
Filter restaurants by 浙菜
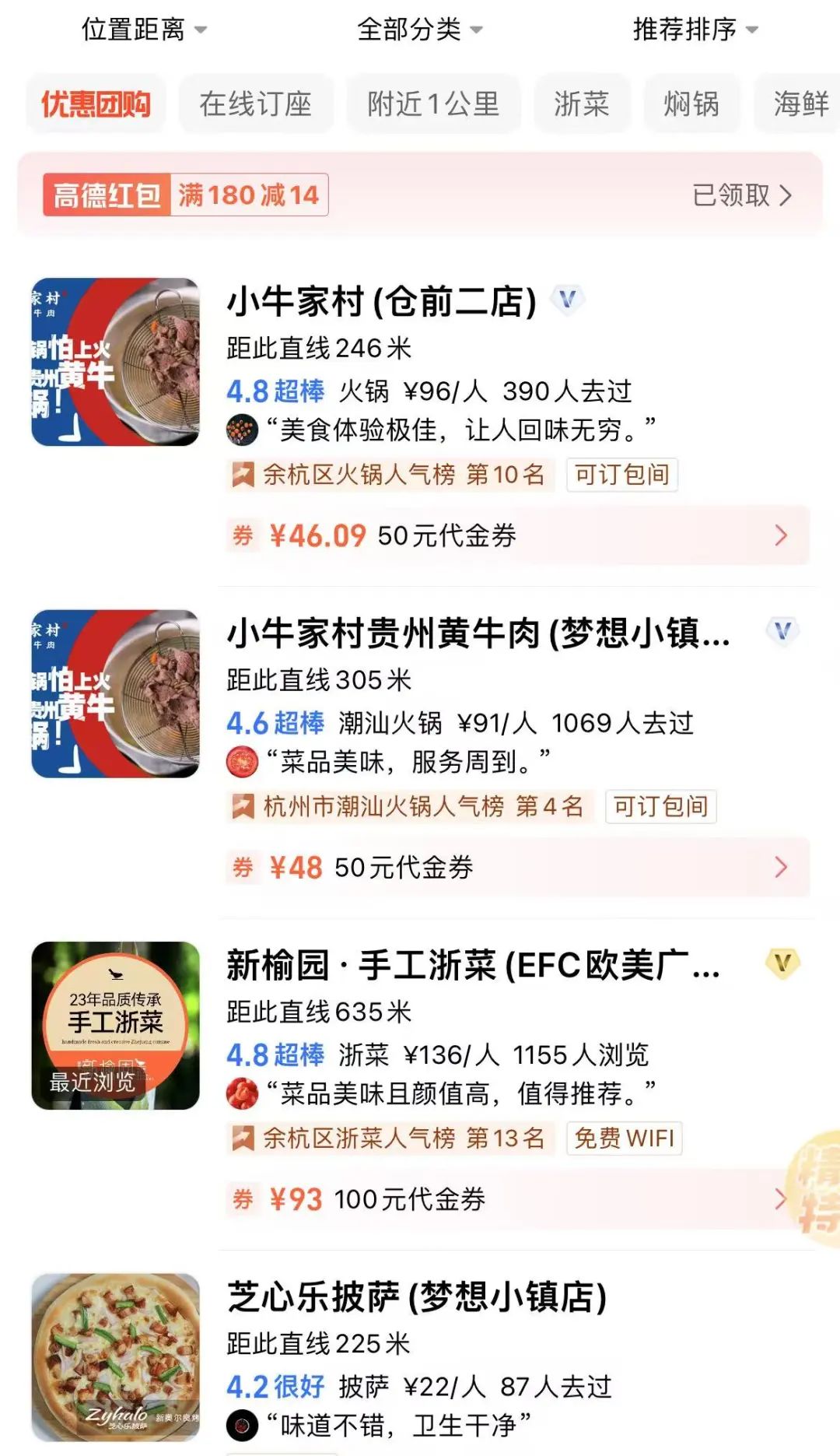click(x=581, y=103)
